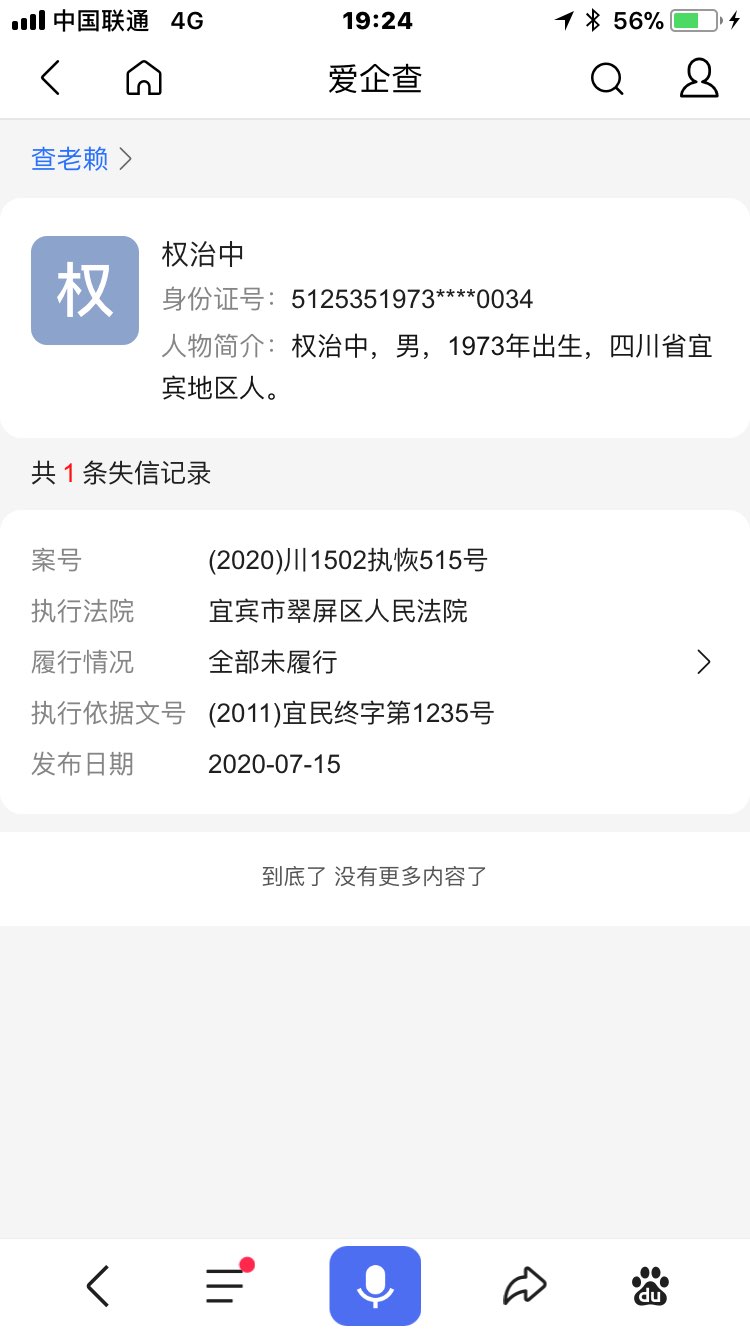Start voice search with the microphone
The image size is (750, 1334).
click(375, 1286)
